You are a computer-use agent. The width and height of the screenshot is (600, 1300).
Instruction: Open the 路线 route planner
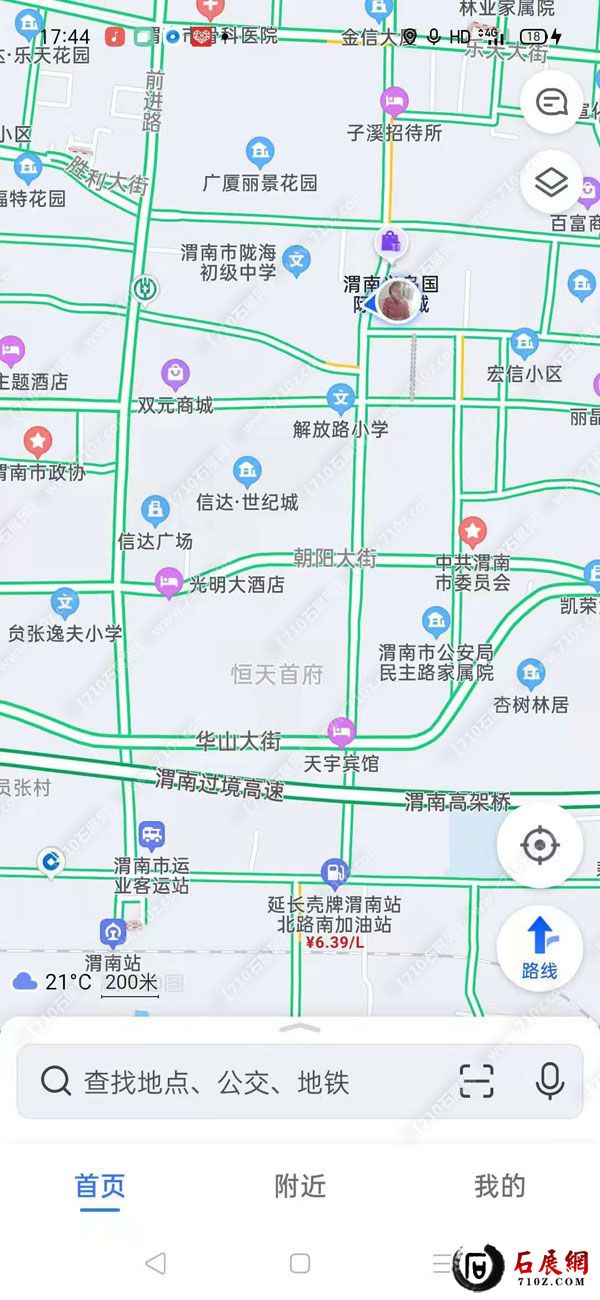pos(539,947)
